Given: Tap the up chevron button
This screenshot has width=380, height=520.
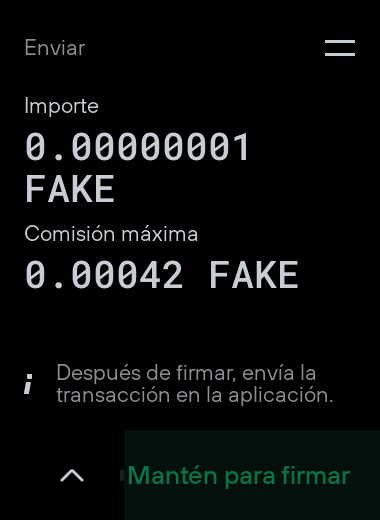Looking at the screenshot, I should [72, 475].
